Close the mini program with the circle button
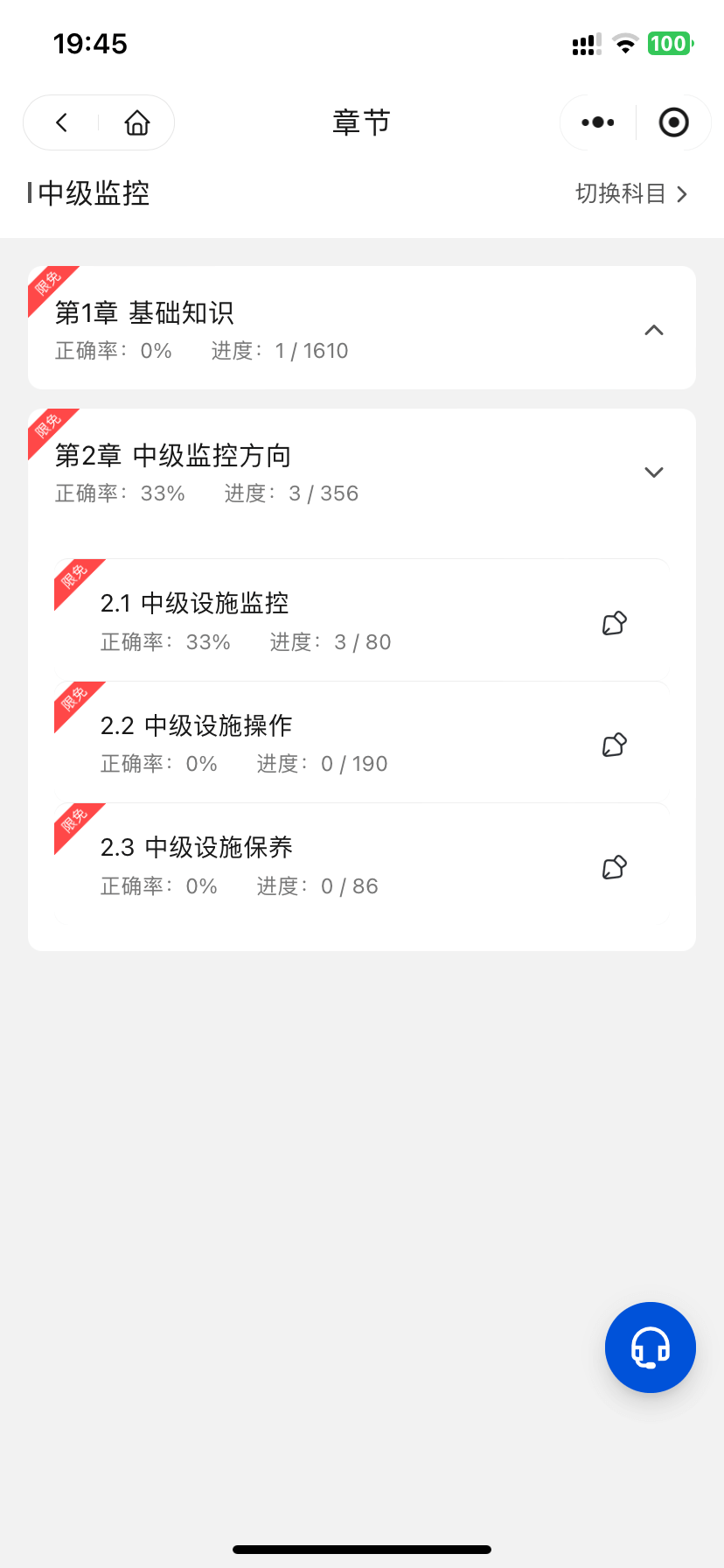724x1568 pixels. [673, 122]
